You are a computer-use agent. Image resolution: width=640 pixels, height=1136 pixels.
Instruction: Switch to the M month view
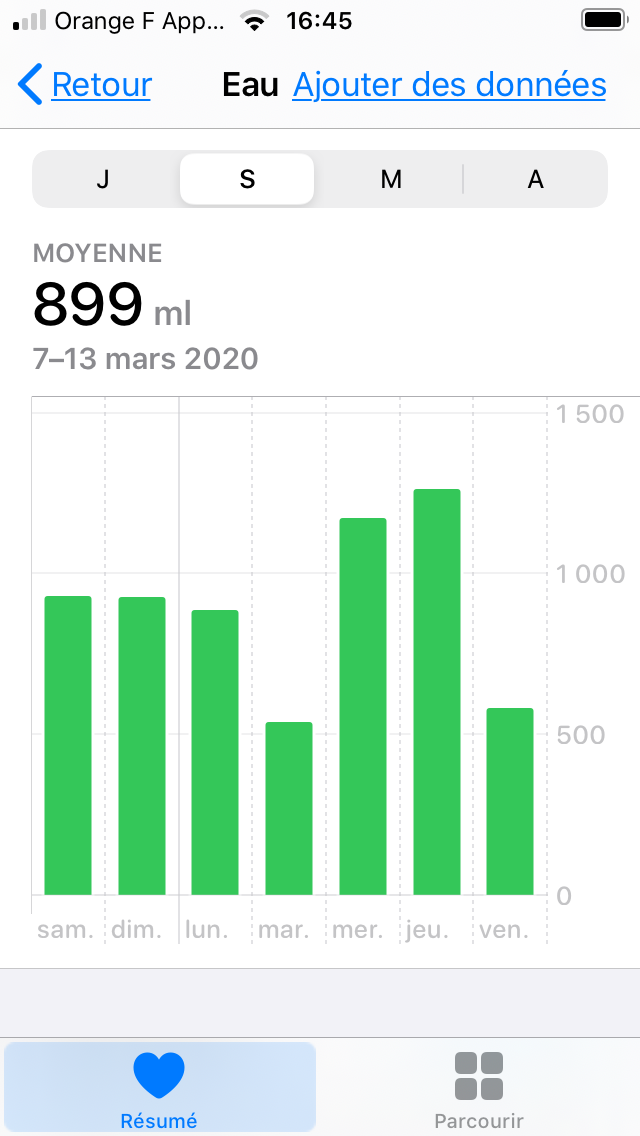pyautogui.click(x=391, y=179)
